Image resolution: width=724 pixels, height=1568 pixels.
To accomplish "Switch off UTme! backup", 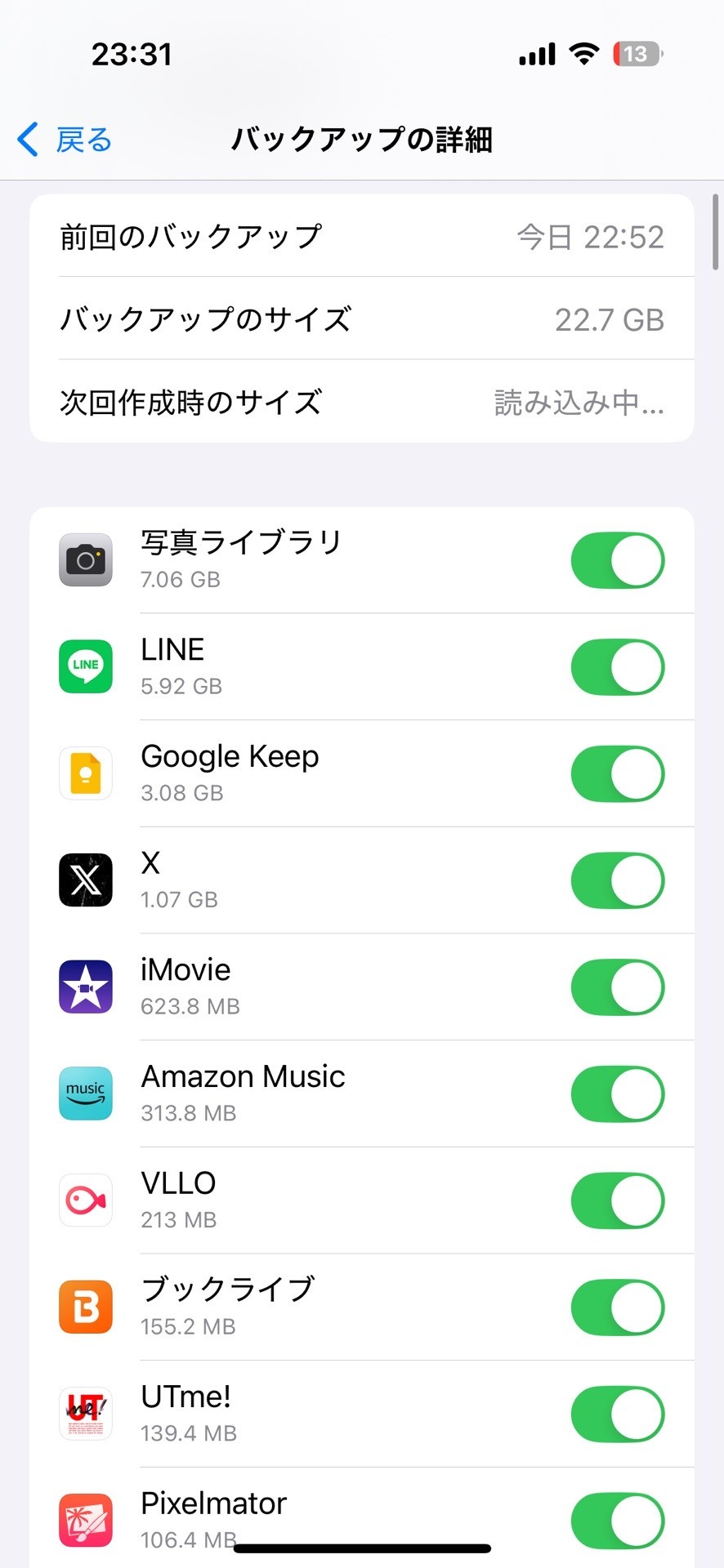I will 618,1414.
